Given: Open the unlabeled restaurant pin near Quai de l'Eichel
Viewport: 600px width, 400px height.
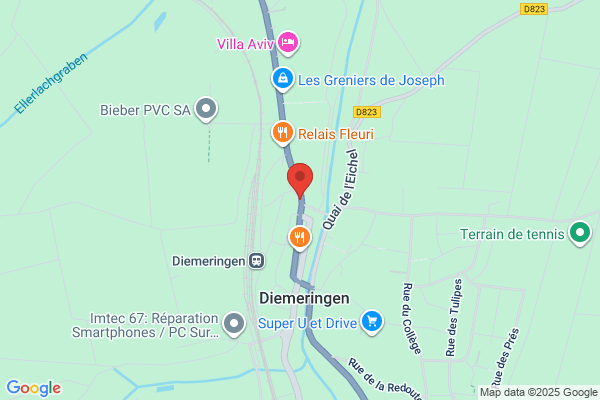Looking at the screenshot, I should click(300, 238).
